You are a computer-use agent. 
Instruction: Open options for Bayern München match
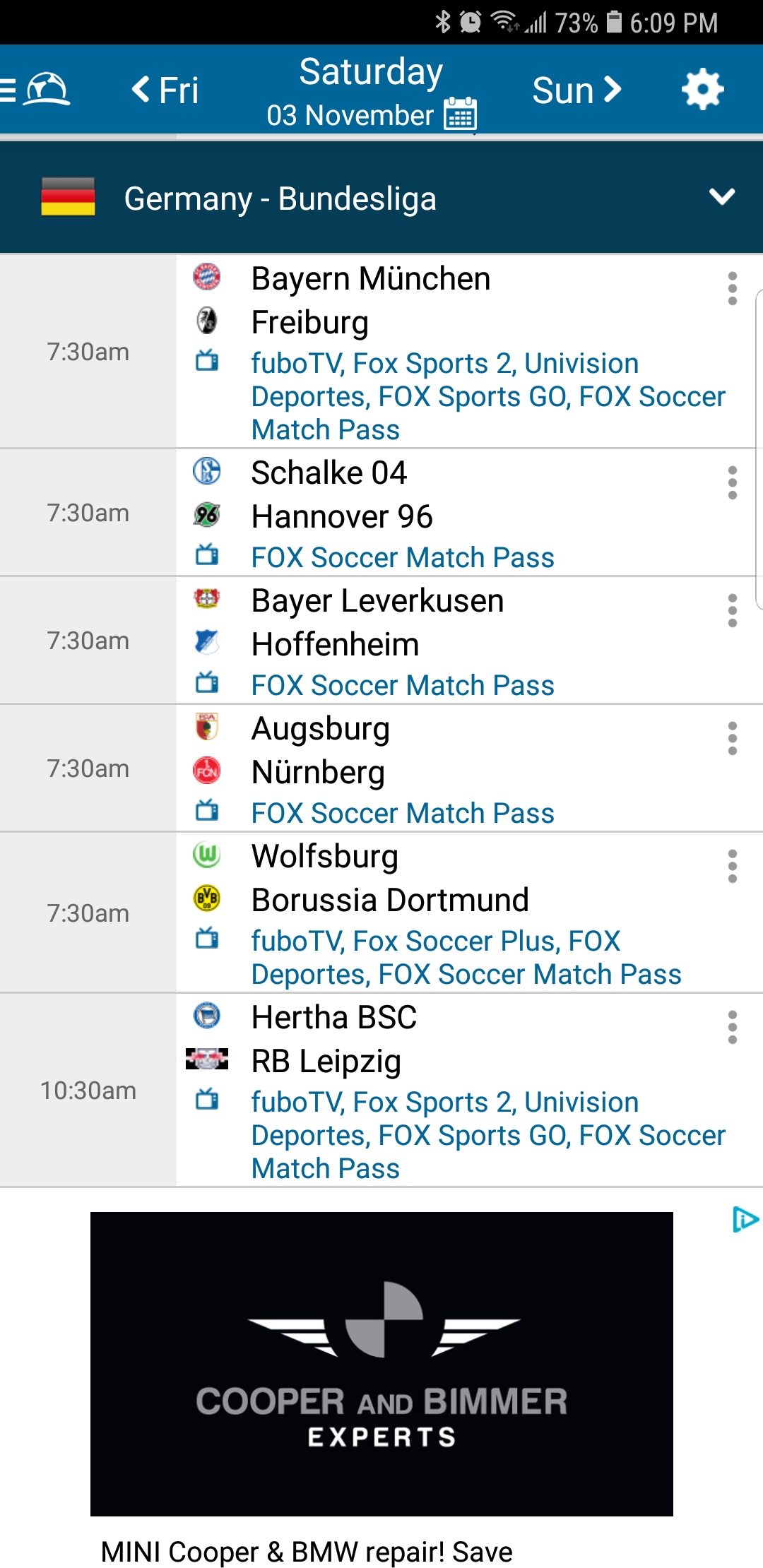(732, 288)
